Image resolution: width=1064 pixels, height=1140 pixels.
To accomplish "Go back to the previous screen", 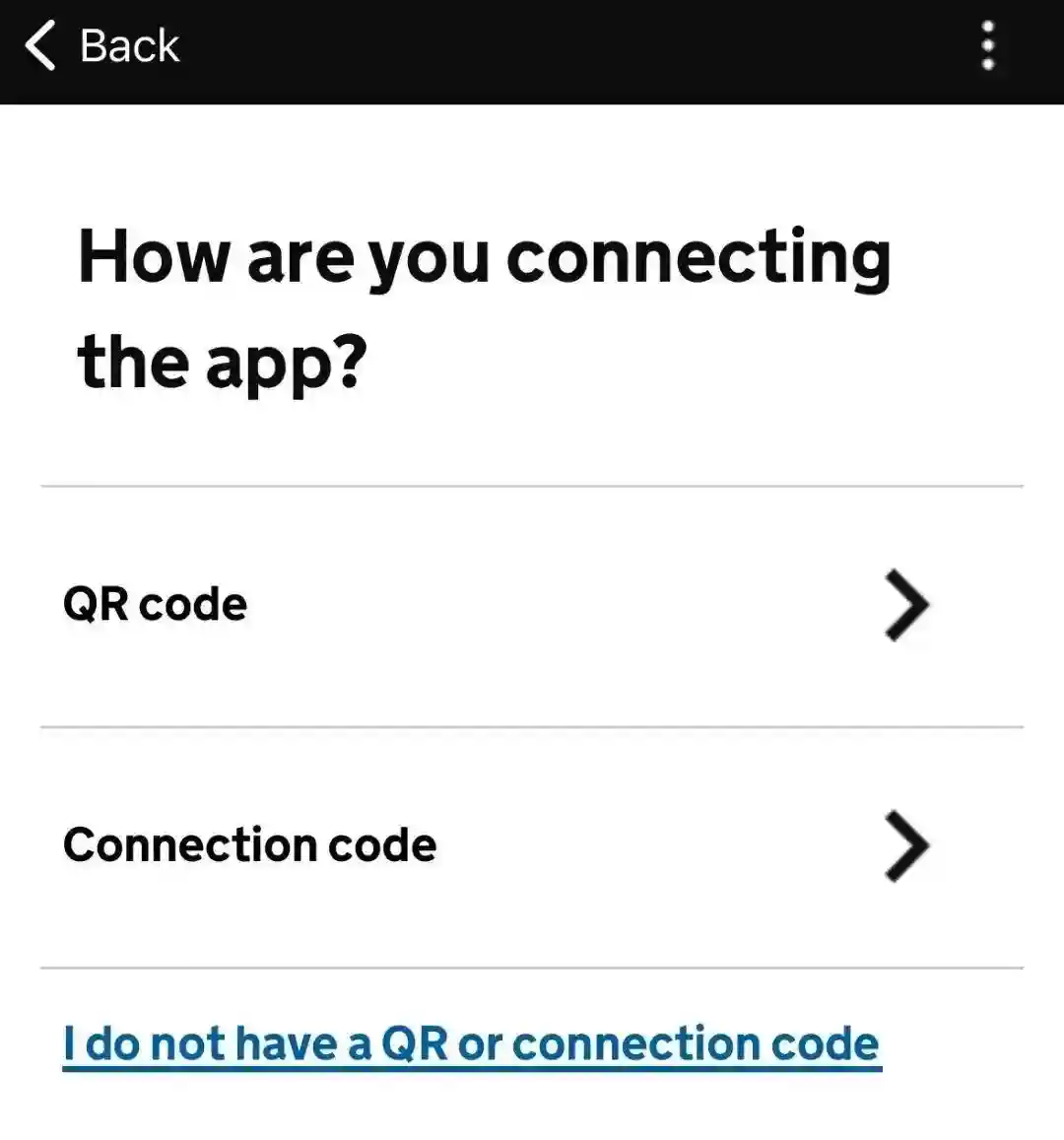I will pos(102,46).
